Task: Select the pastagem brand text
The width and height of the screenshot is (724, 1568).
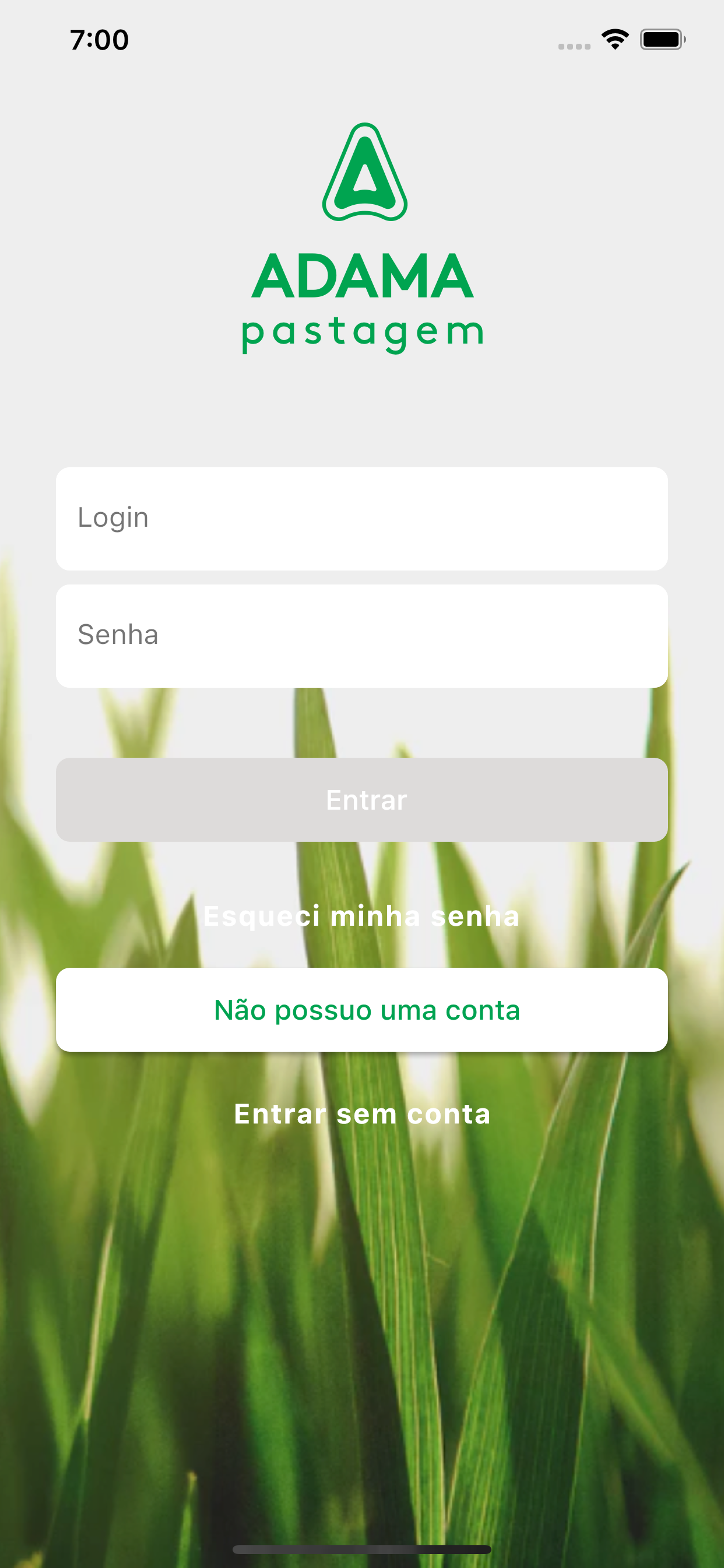Action: pyautogui.click(x=362, y=331)
